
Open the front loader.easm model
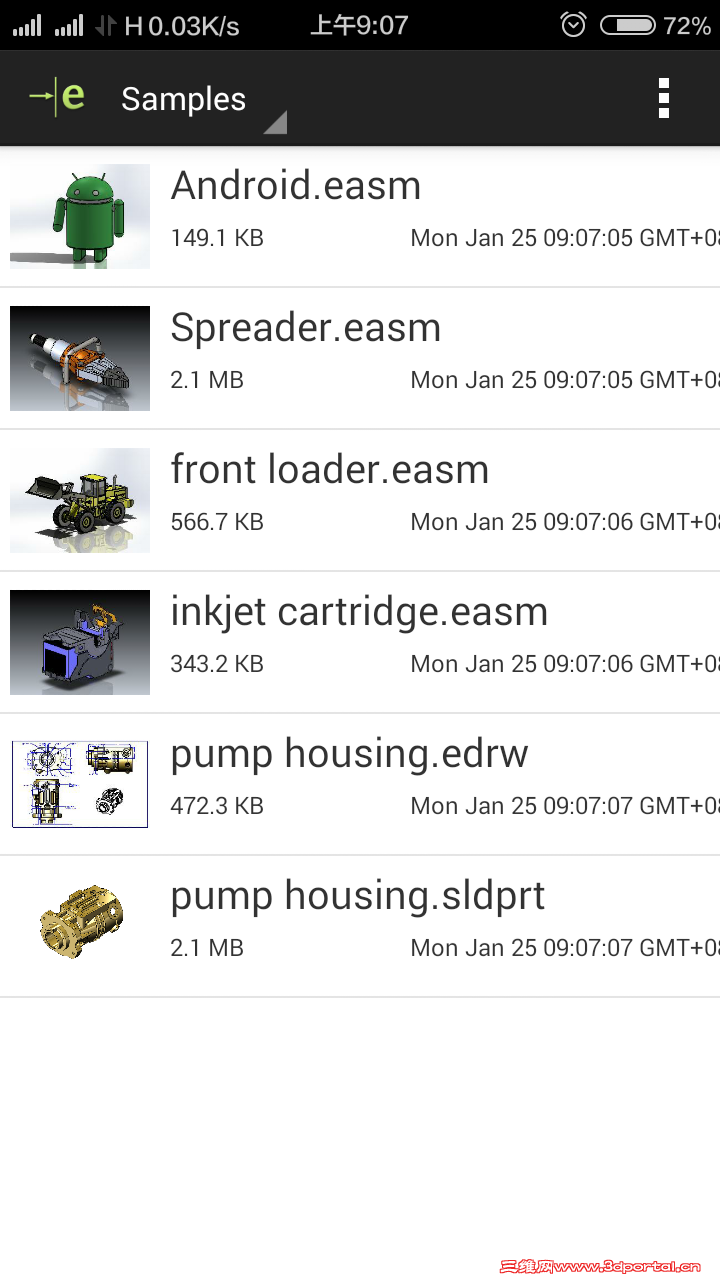tap(360, 500)
